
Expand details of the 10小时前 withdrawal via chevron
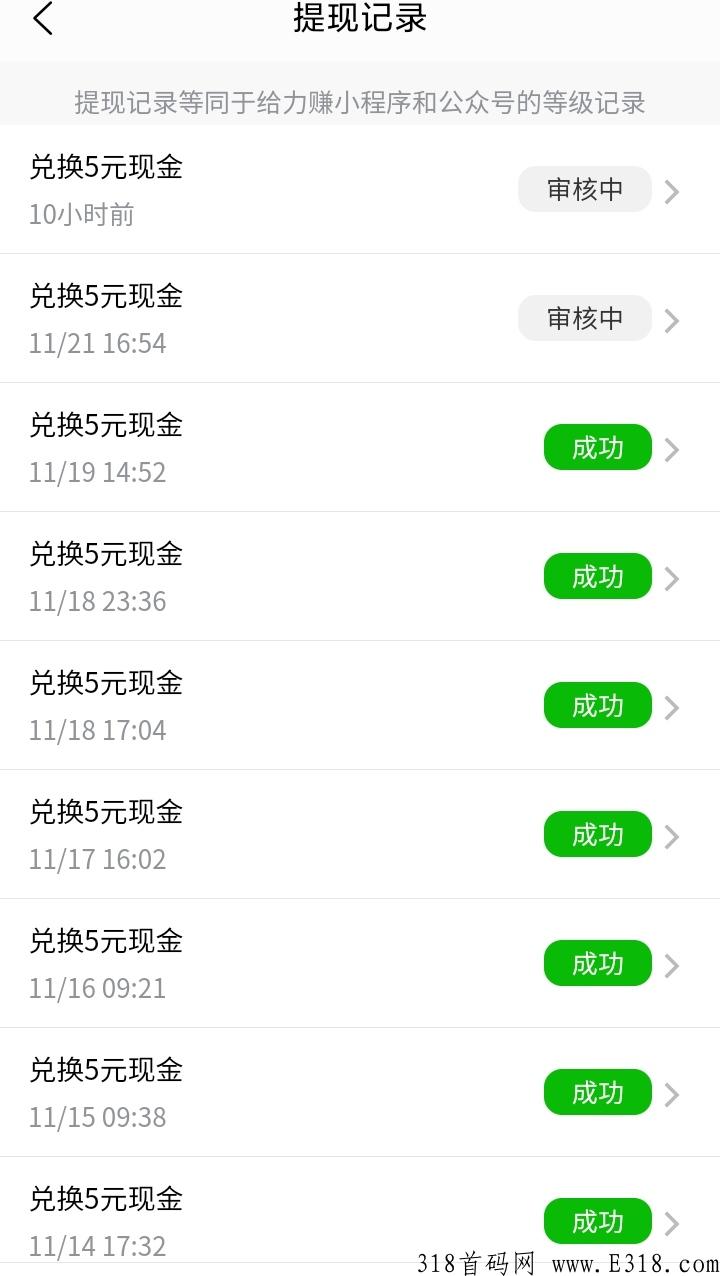click(672, 191)
